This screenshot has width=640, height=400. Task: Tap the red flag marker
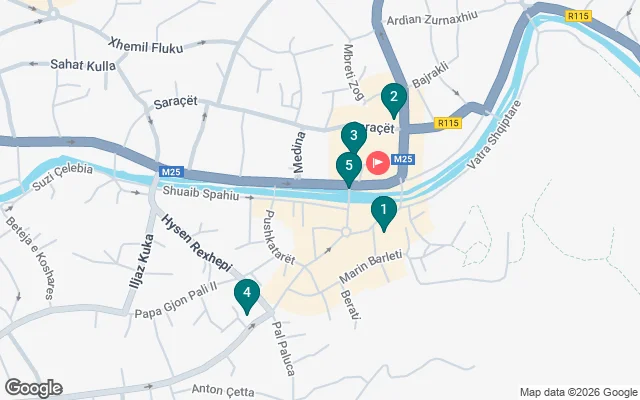[x=379, y=161]
